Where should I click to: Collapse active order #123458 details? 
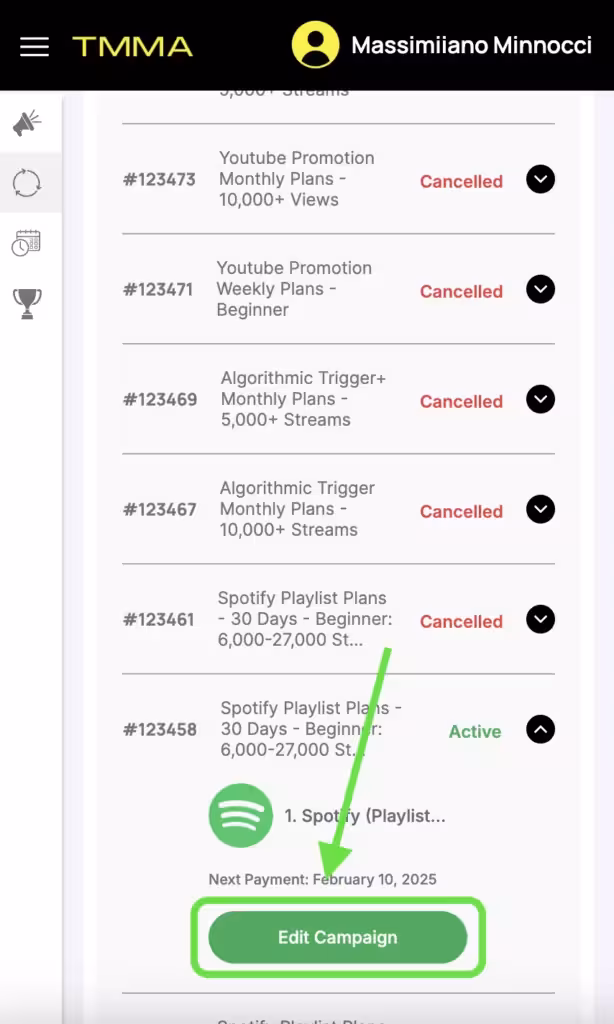click(x=540, y=730)
